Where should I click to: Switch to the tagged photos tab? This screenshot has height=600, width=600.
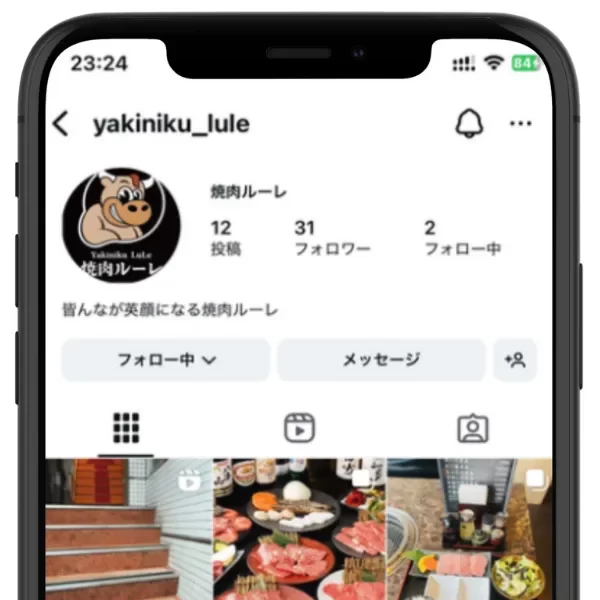click(472, 427)
